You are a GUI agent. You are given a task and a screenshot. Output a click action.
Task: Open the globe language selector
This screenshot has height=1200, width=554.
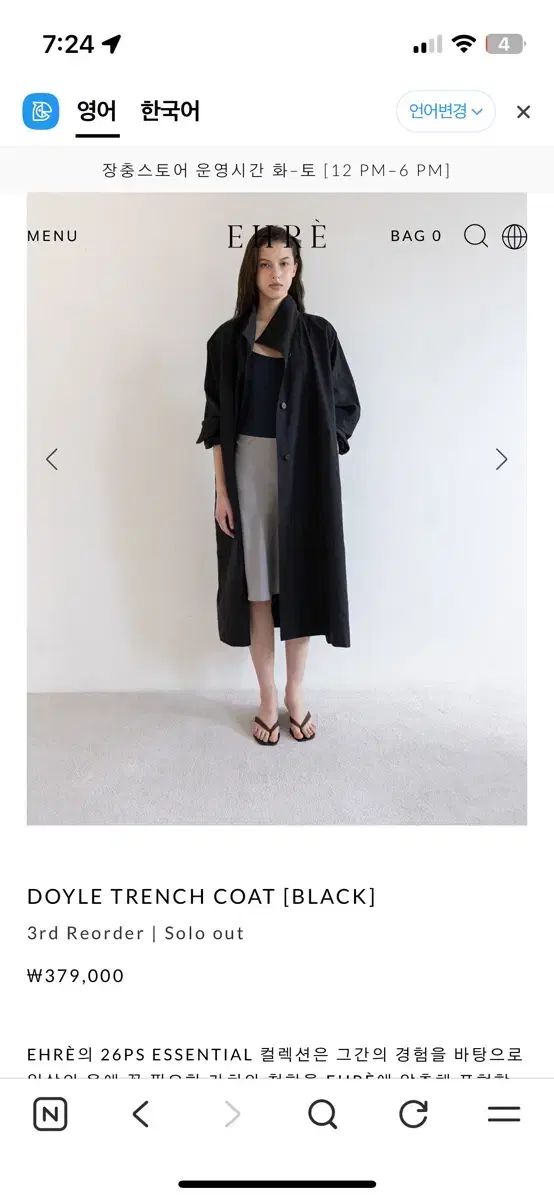[x=514, y=236]
